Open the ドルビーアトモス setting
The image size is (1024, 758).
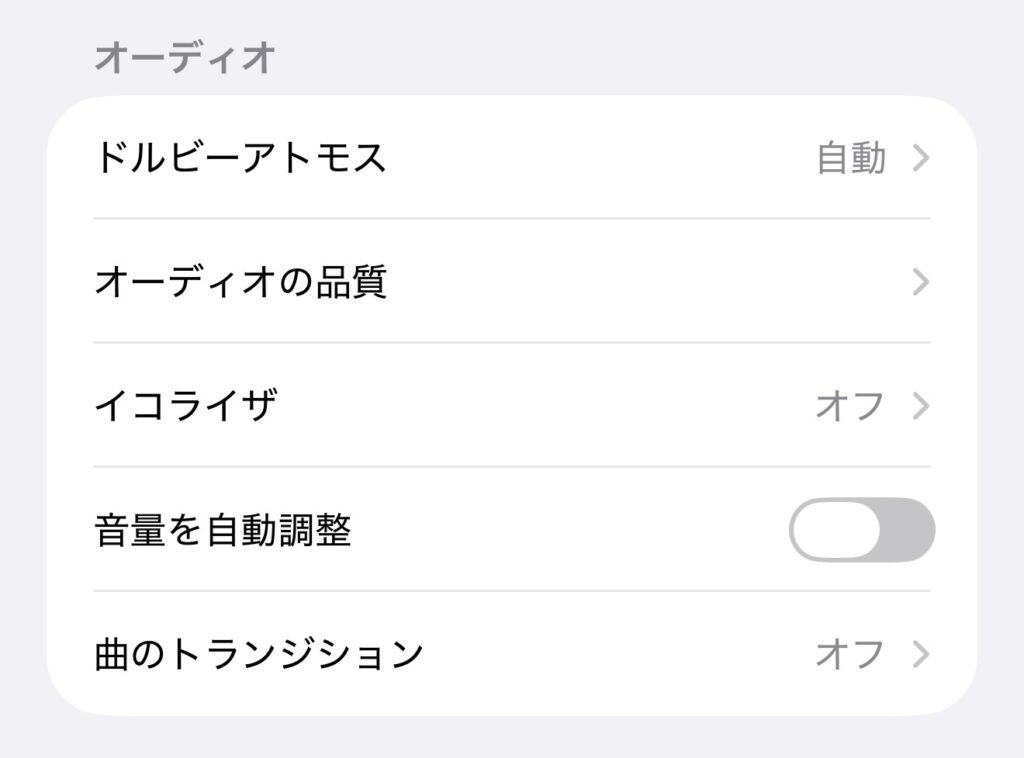point(510,158)
